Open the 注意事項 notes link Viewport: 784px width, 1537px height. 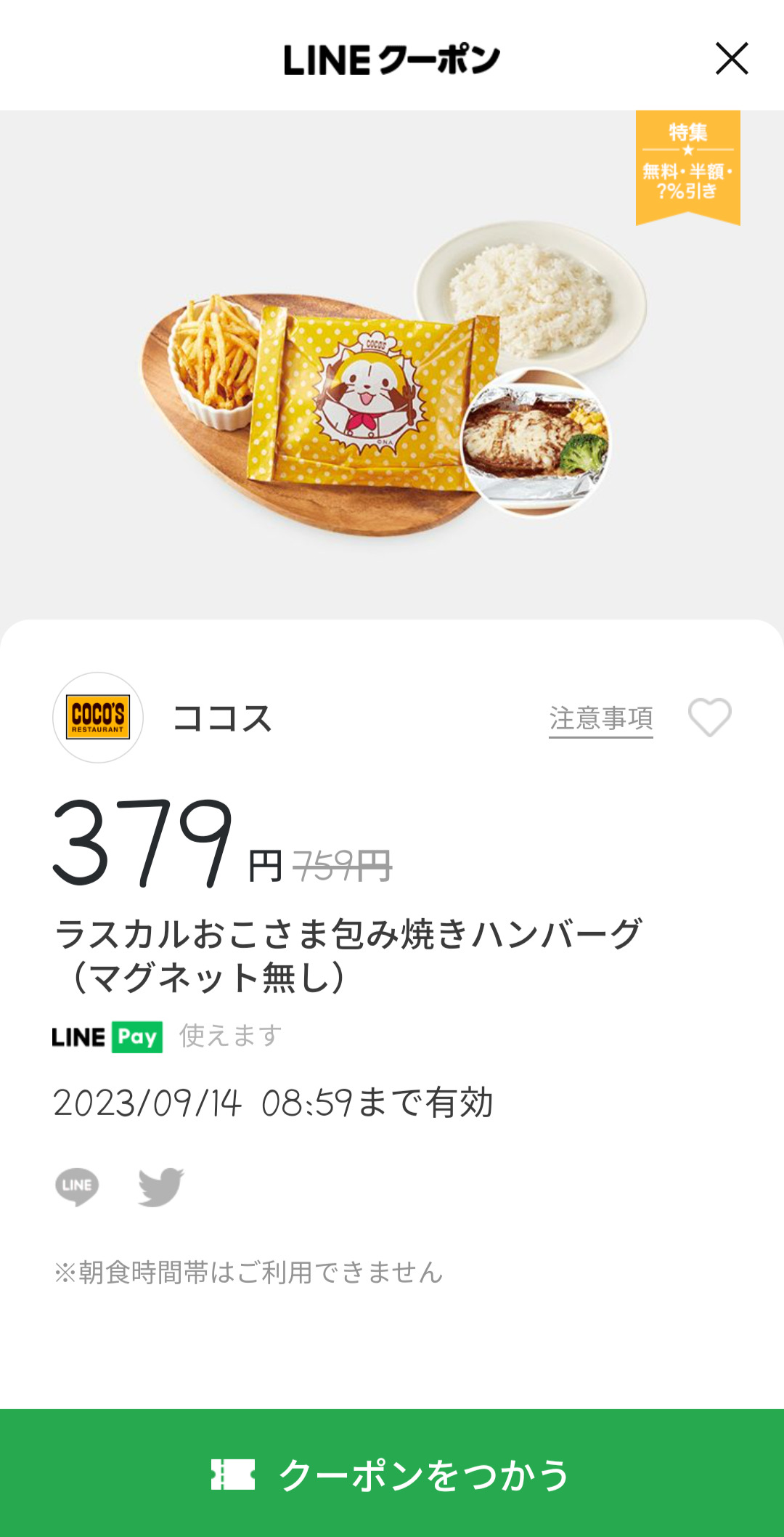[x=600, y=718]
